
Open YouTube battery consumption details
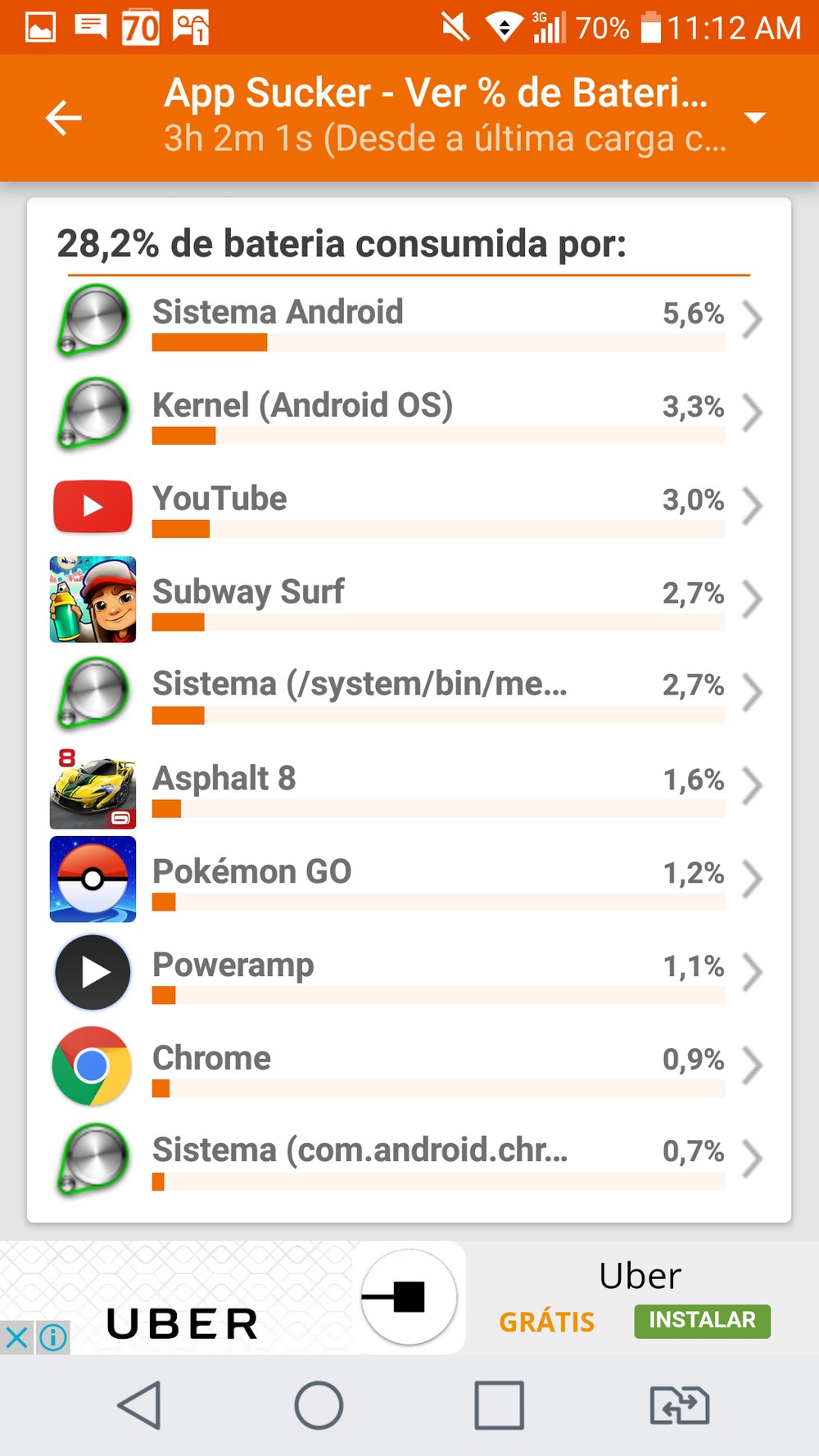[409, 506]
